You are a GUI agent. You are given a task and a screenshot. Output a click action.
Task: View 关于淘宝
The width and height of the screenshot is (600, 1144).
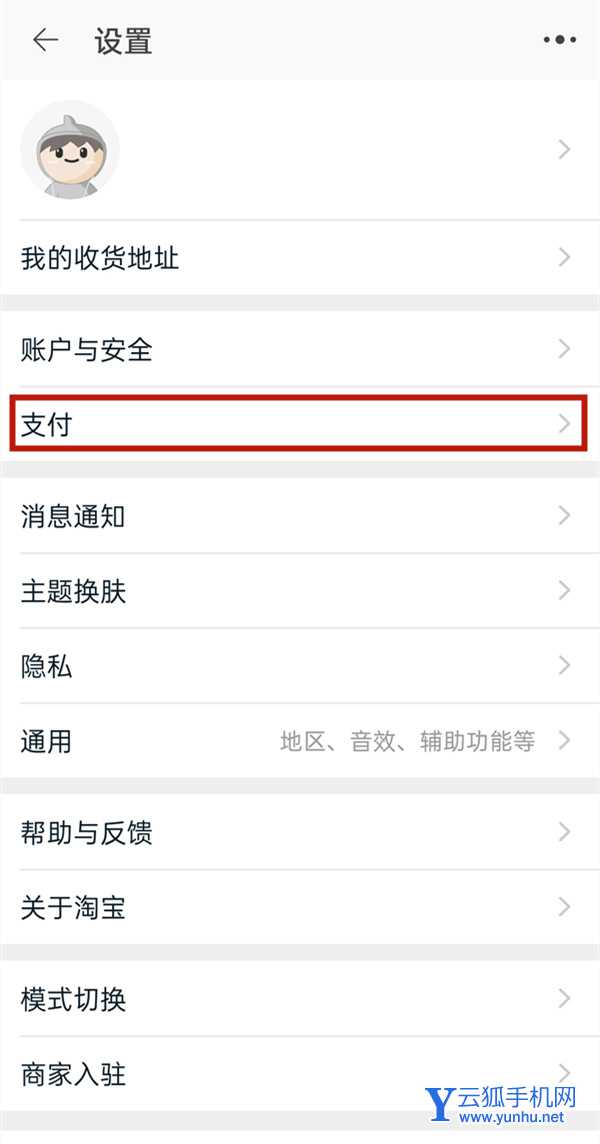300,907
